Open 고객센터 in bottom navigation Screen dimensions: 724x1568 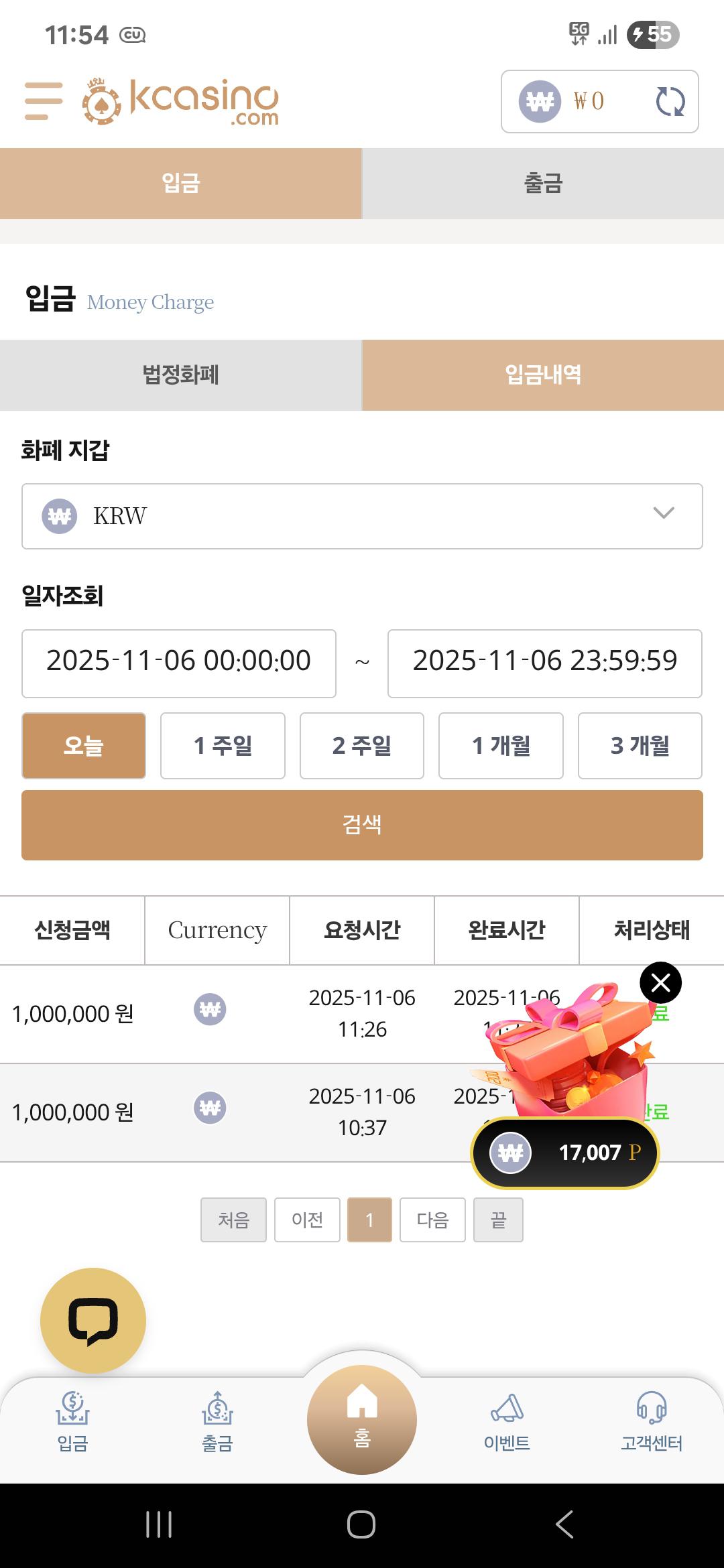click(x=652, y=1422)
